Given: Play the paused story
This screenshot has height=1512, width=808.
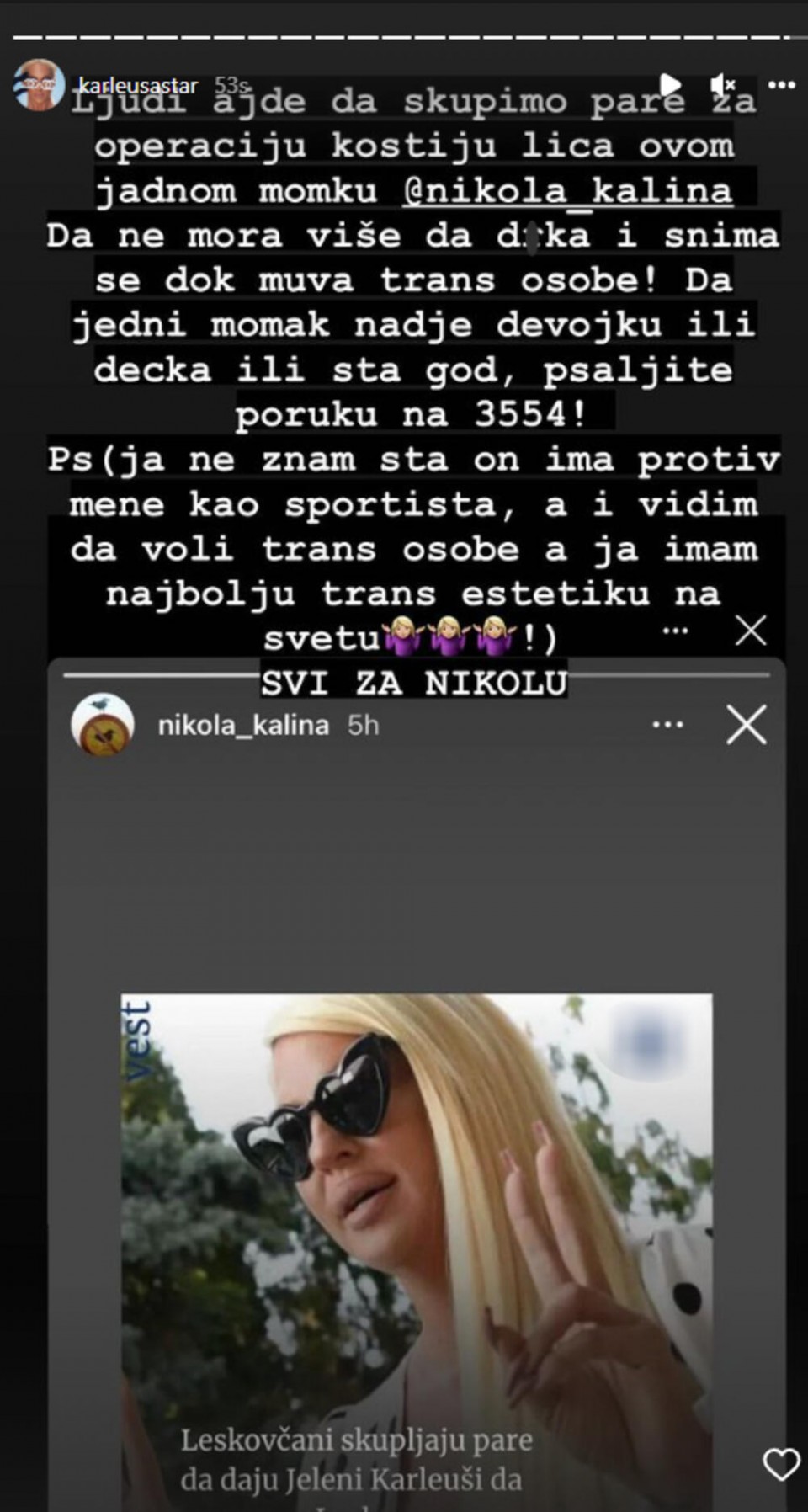Looking at the screenshot, I should 670,84.
